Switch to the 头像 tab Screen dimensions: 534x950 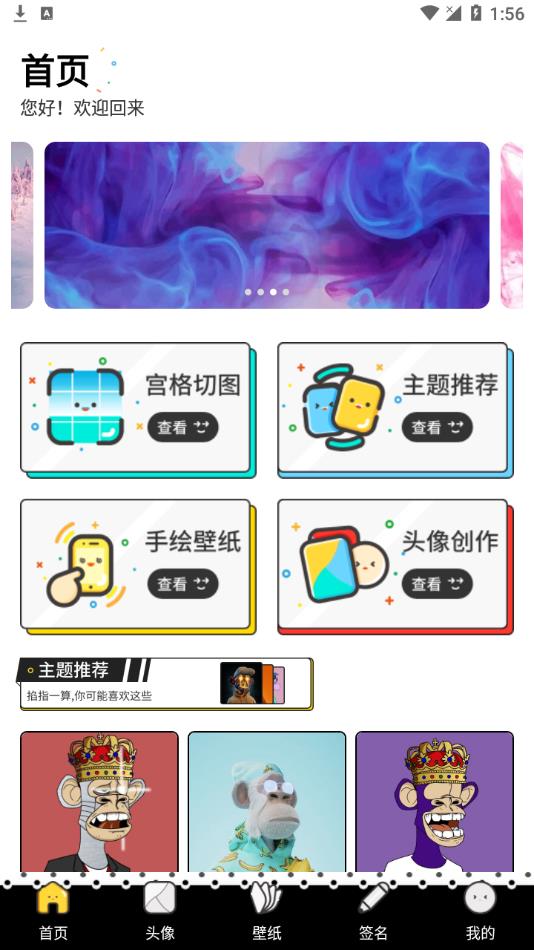coord(160,912)
